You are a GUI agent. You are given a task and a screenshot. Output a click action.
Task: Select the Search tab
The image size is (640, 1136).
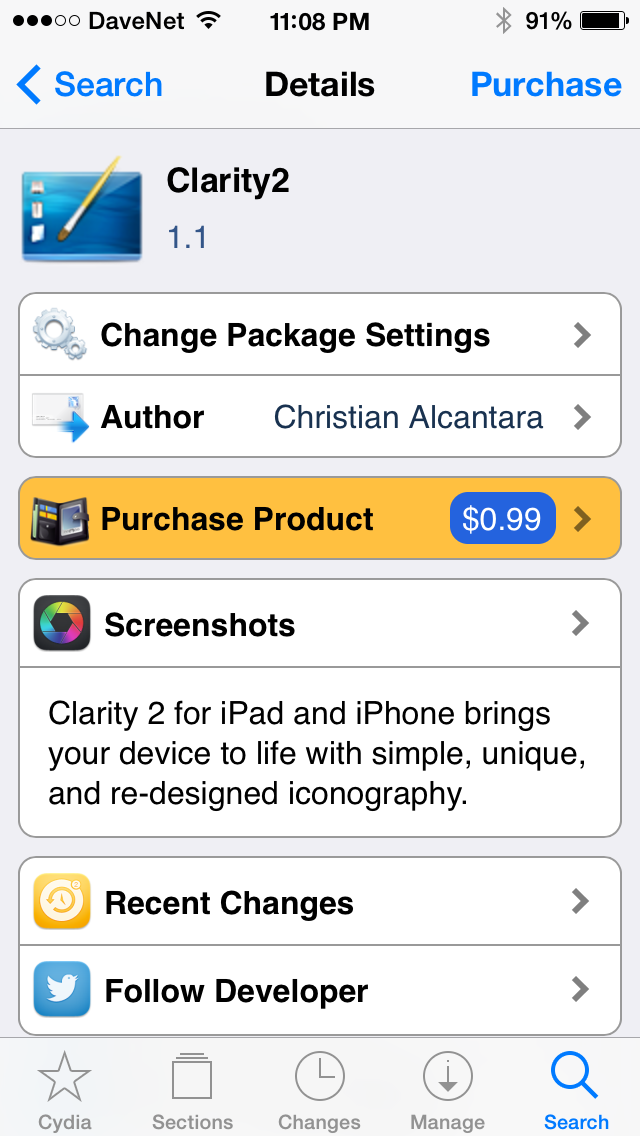pos(575,1090)
